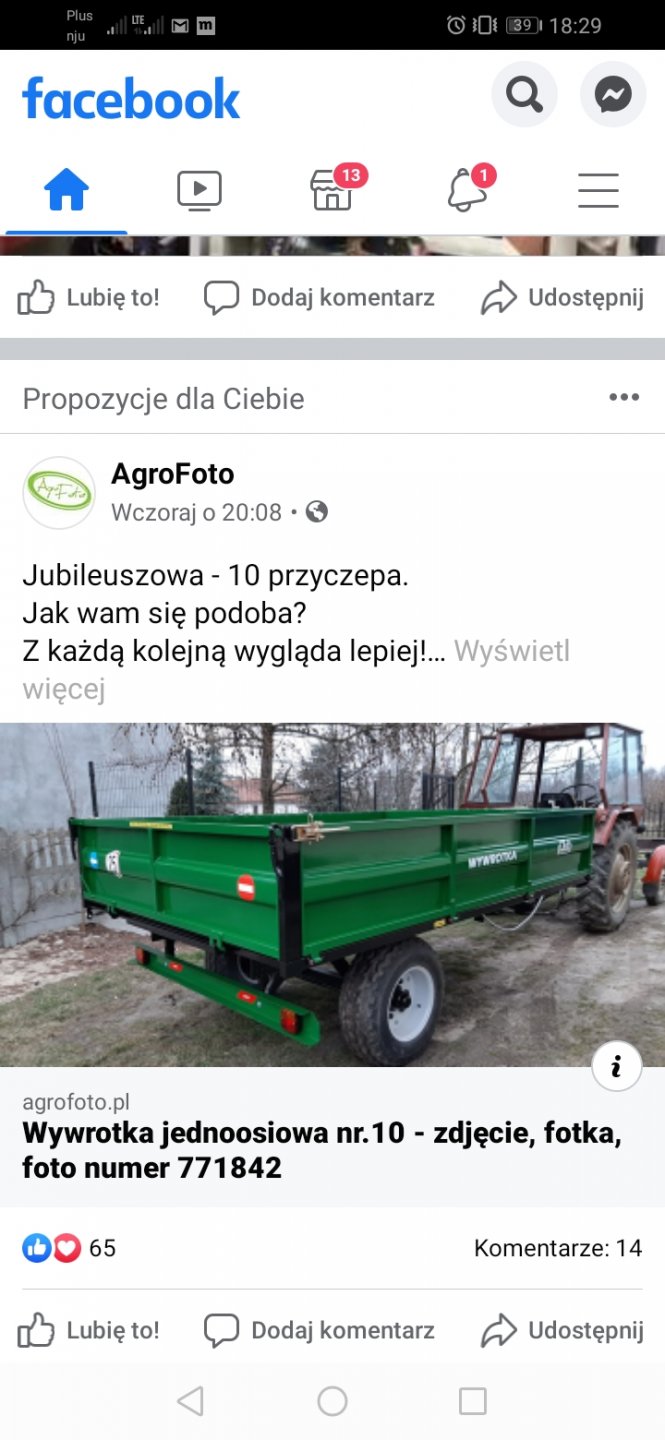The image size is (665, 1440).
Task: Switch to the Watch videos tab
Action: [199, 190]
